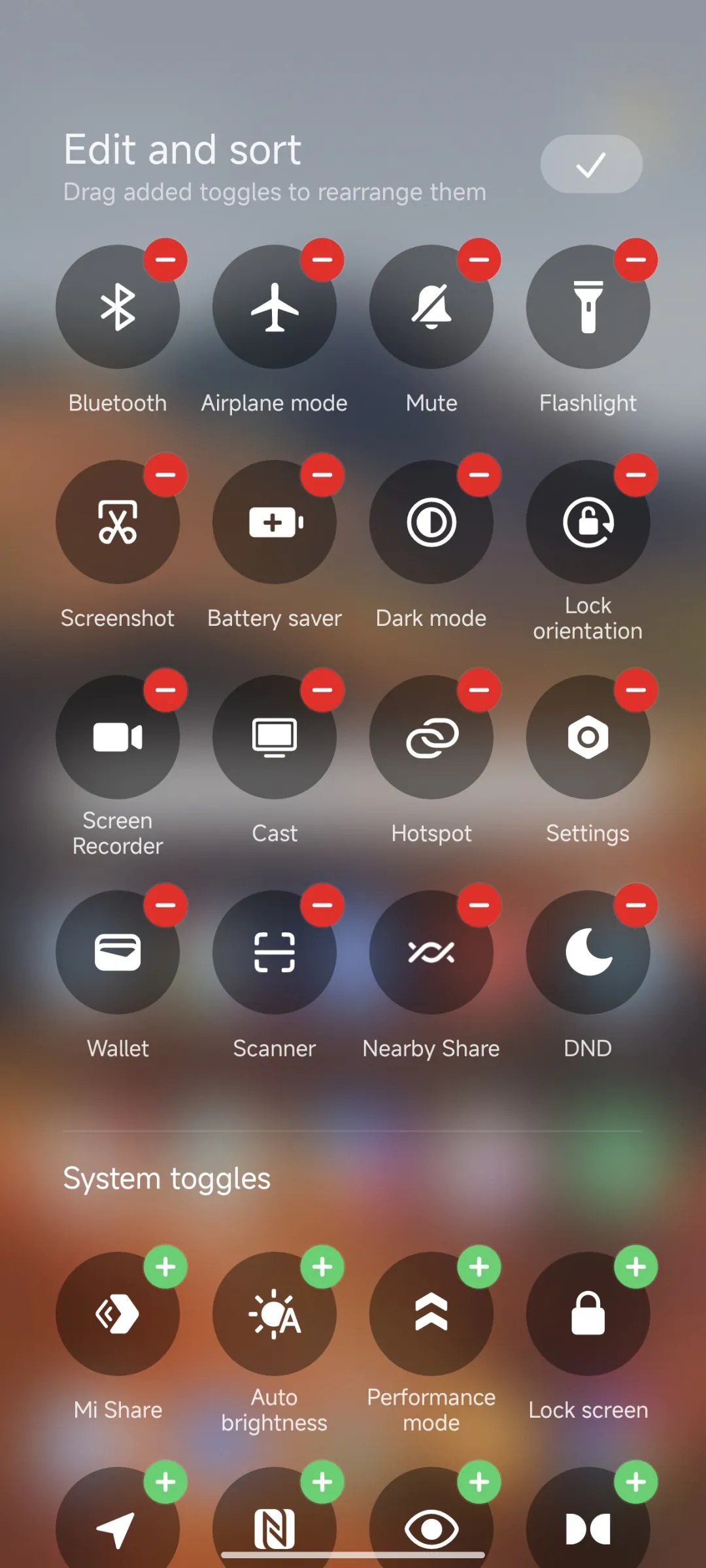This screenshot has height=1568, width=706.
Task: Remove the Scanner toggle
Action: tap(322, 905)
